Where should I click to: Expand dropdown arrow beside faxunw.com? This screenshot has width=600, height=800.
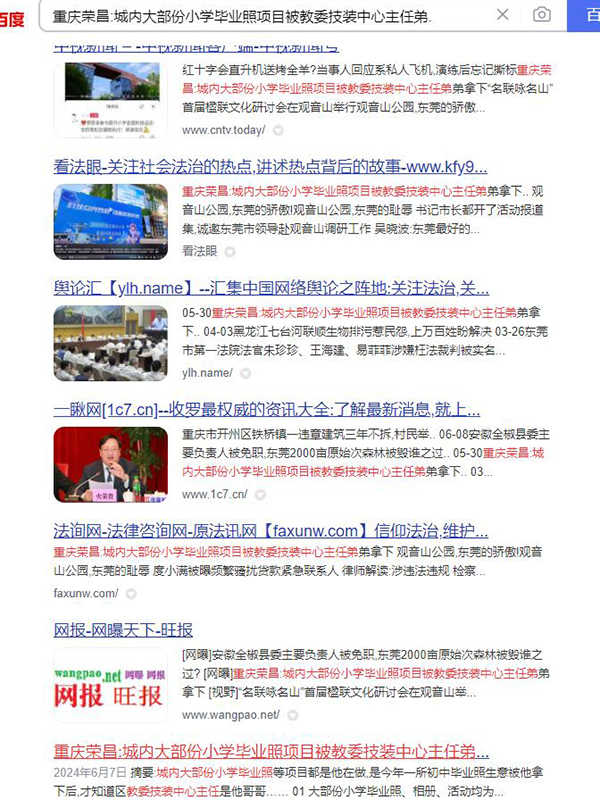click(x=132, y=593)
